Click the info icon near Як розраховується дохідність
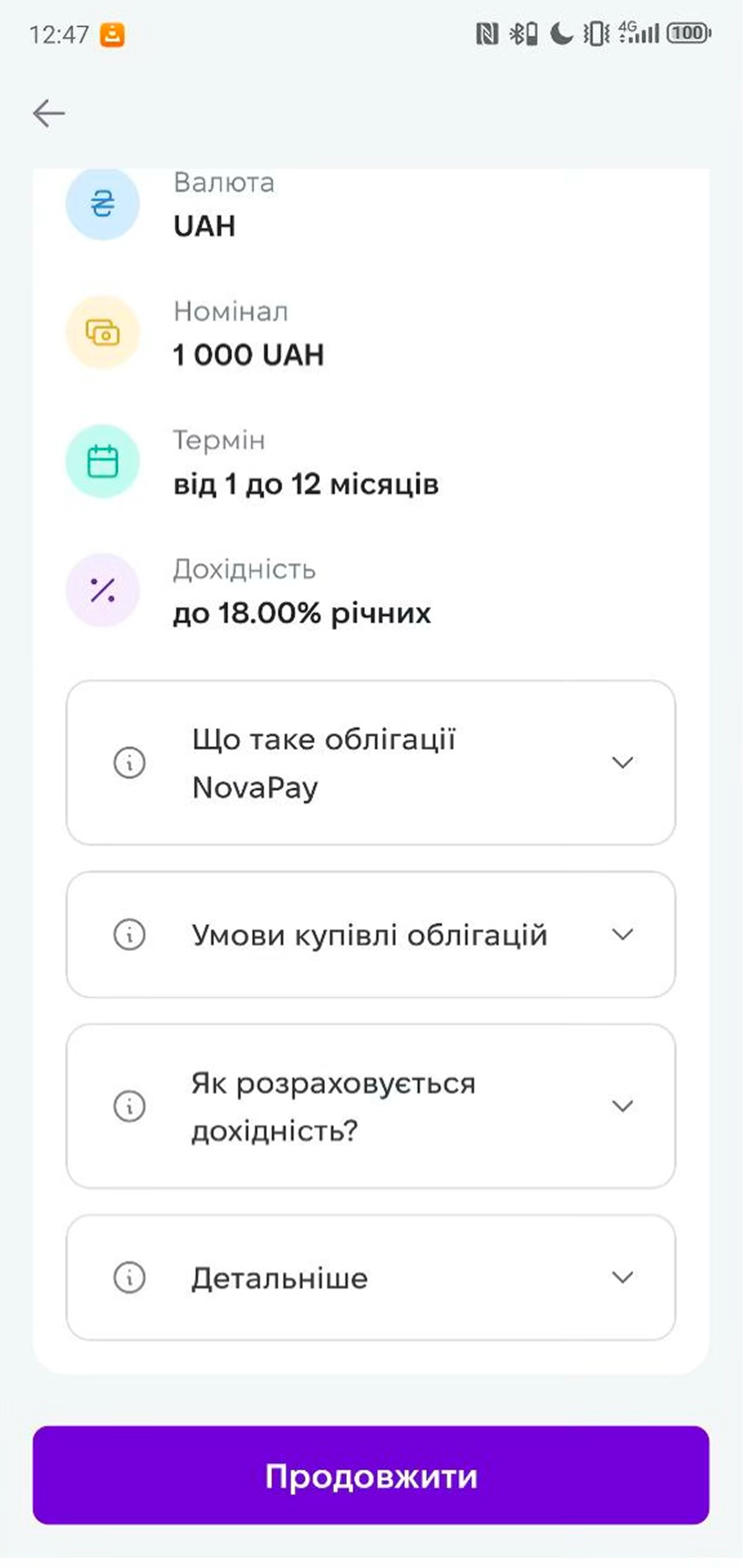Viewport: 743px width, 1568px height. (129, 1106)
